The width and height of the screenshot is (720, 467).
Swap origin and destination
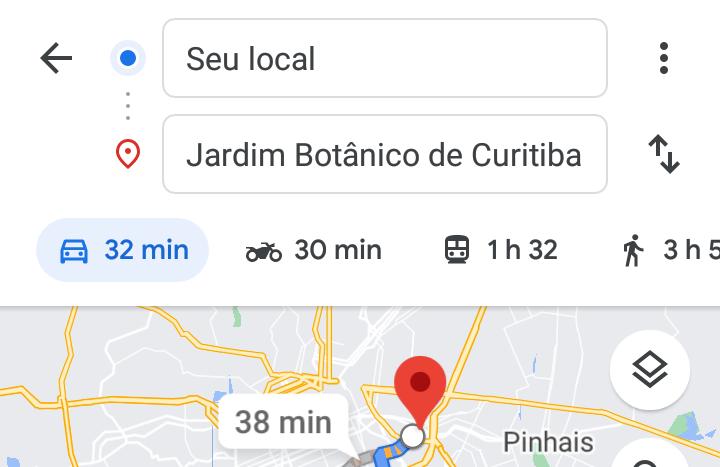point(663,155)
